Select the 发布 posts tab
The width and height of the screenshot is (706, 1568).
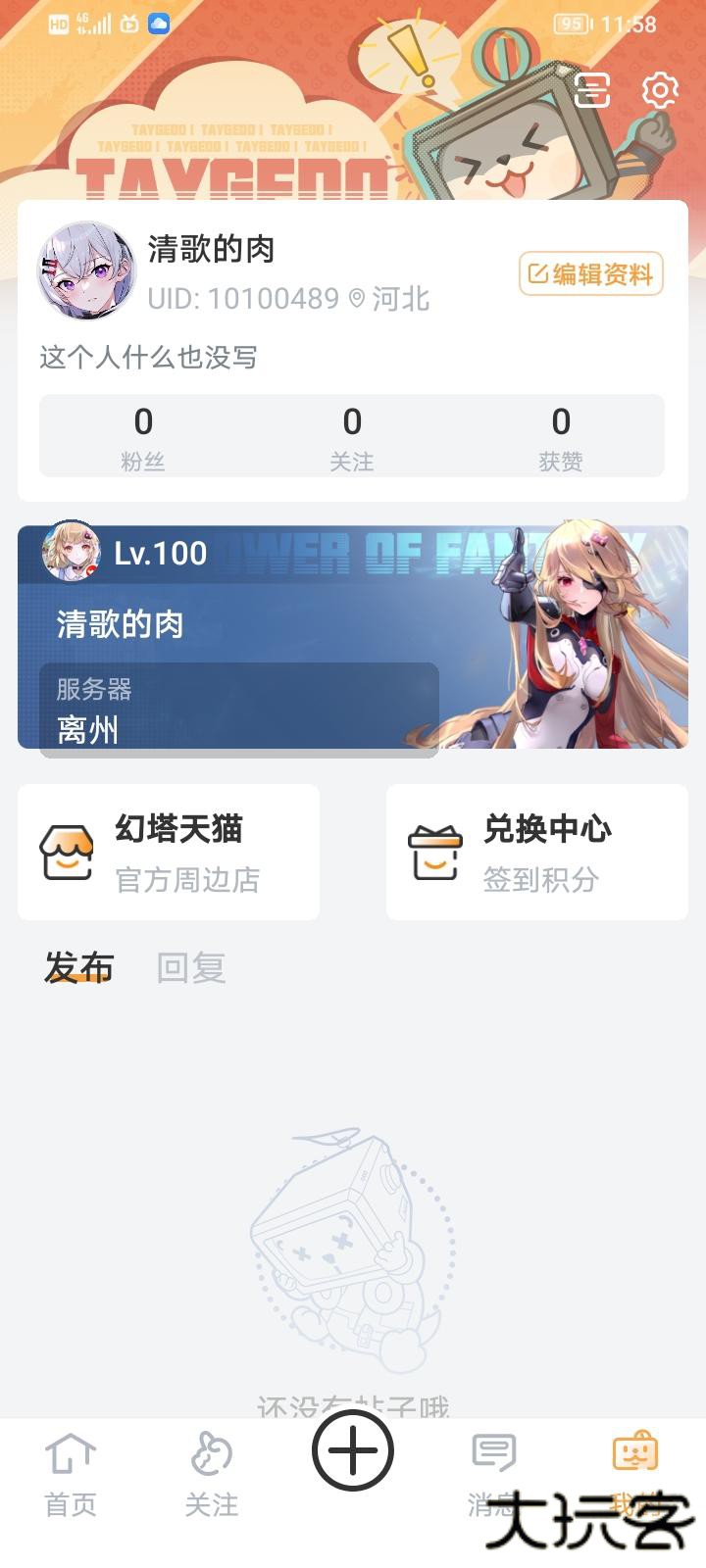[x=78, y=967]
